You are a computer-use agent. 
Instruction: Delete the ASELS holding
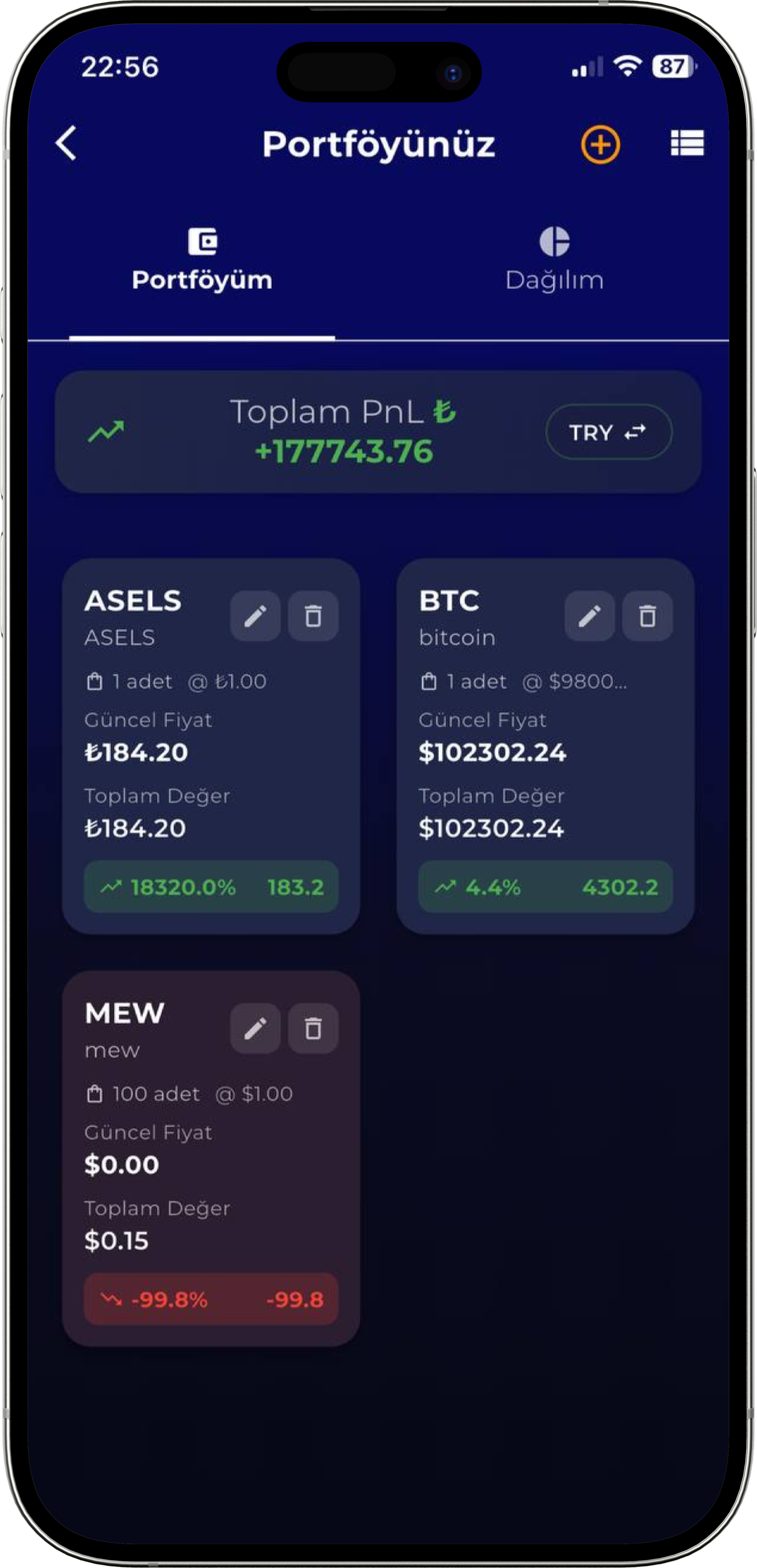point(313,616)
